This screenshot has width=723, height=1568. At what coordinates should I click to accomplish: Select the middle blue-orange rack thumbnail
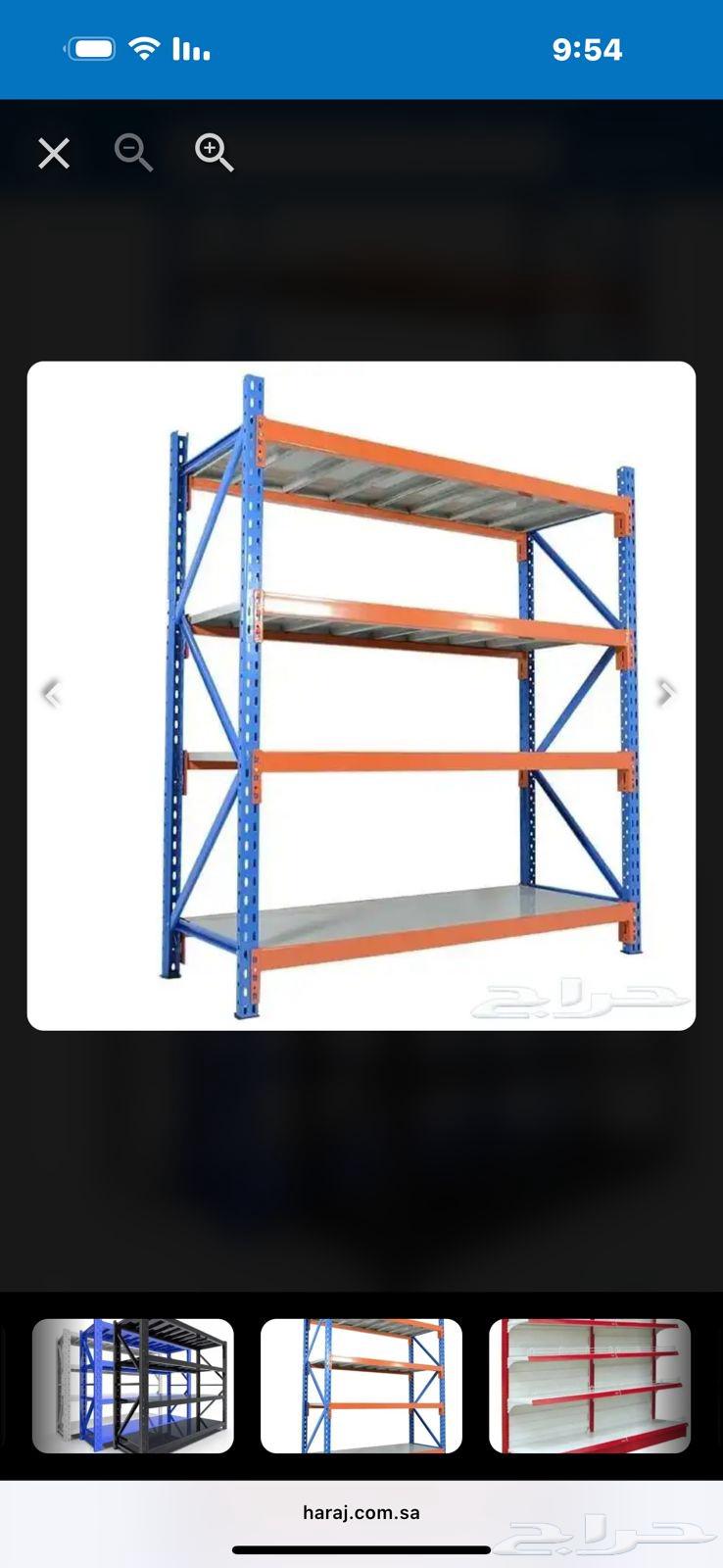click(361, 1385)
